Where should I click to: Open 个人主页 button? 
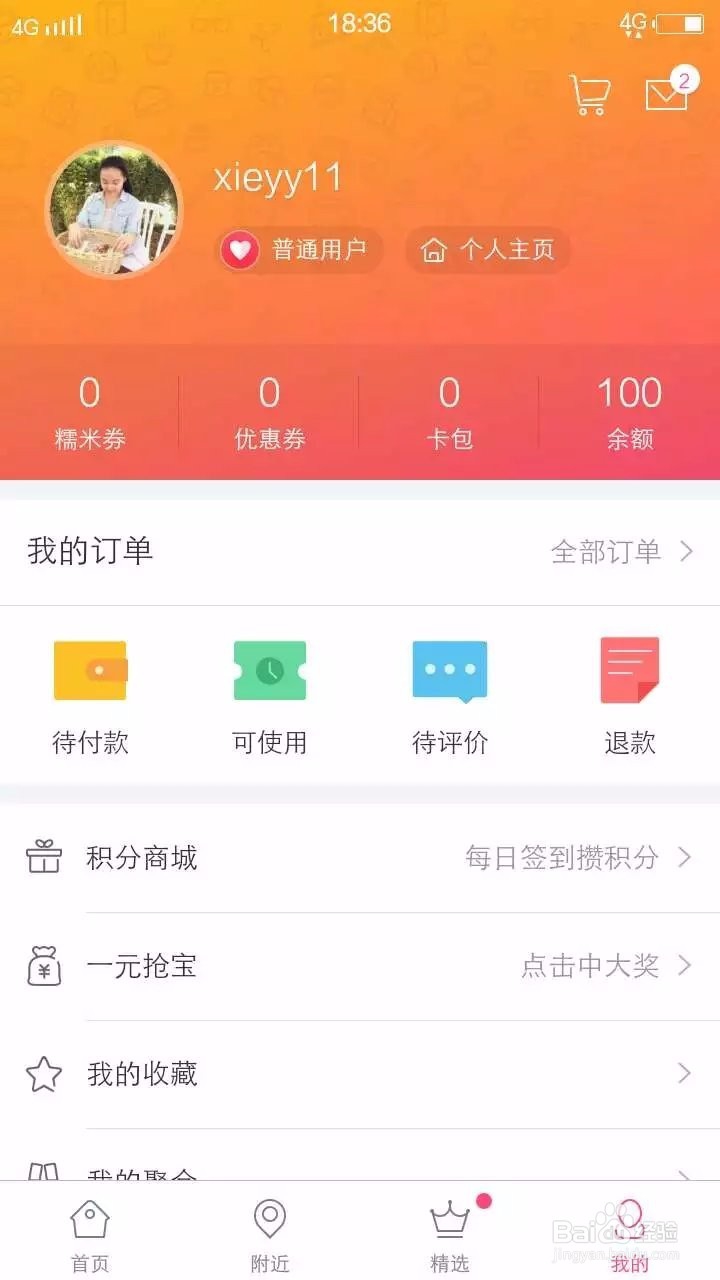pyautogui.click(x=487, y=250)
